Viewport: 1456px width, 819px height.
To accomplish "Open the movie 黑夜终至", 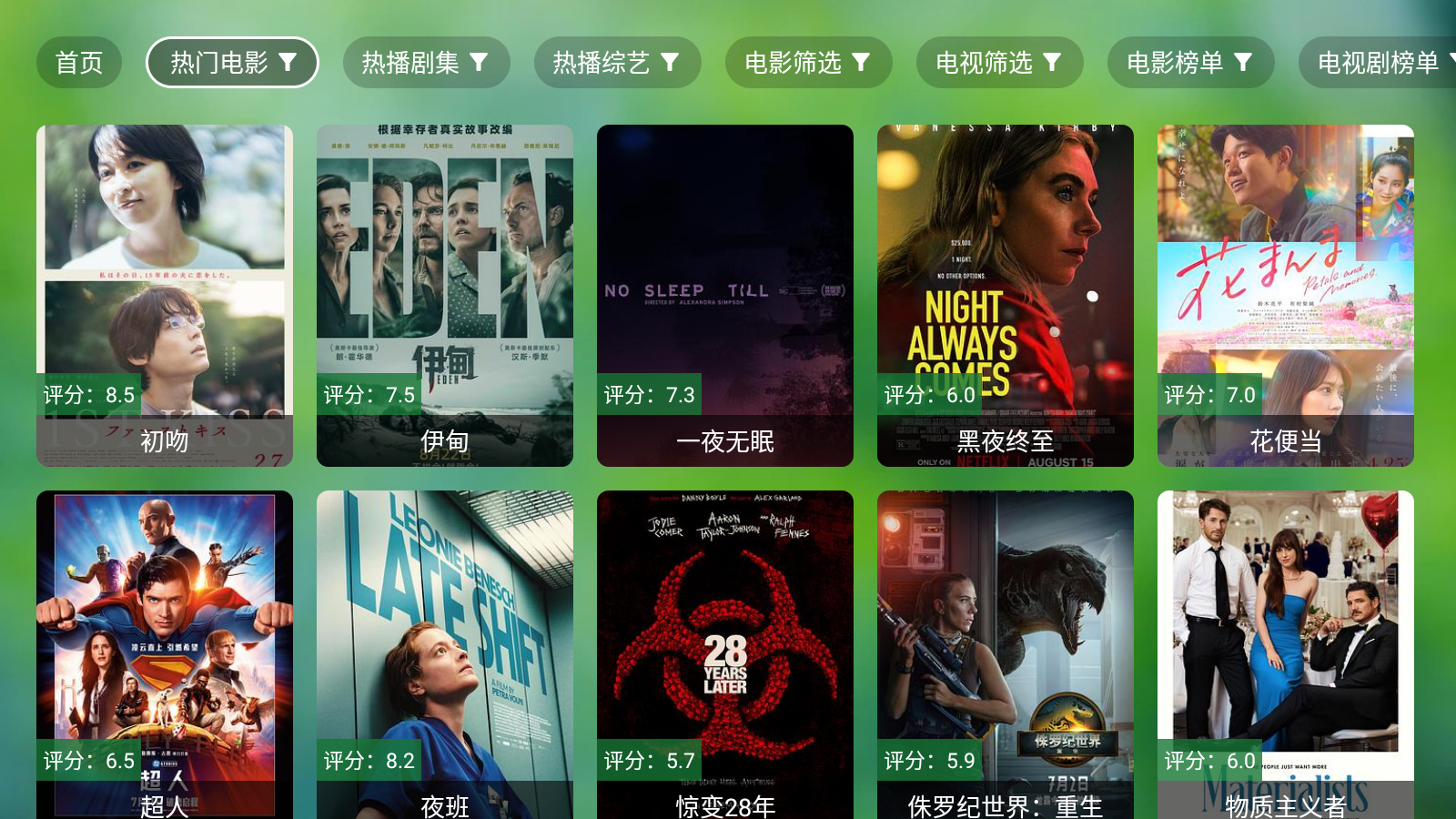I will (1006, 296).
